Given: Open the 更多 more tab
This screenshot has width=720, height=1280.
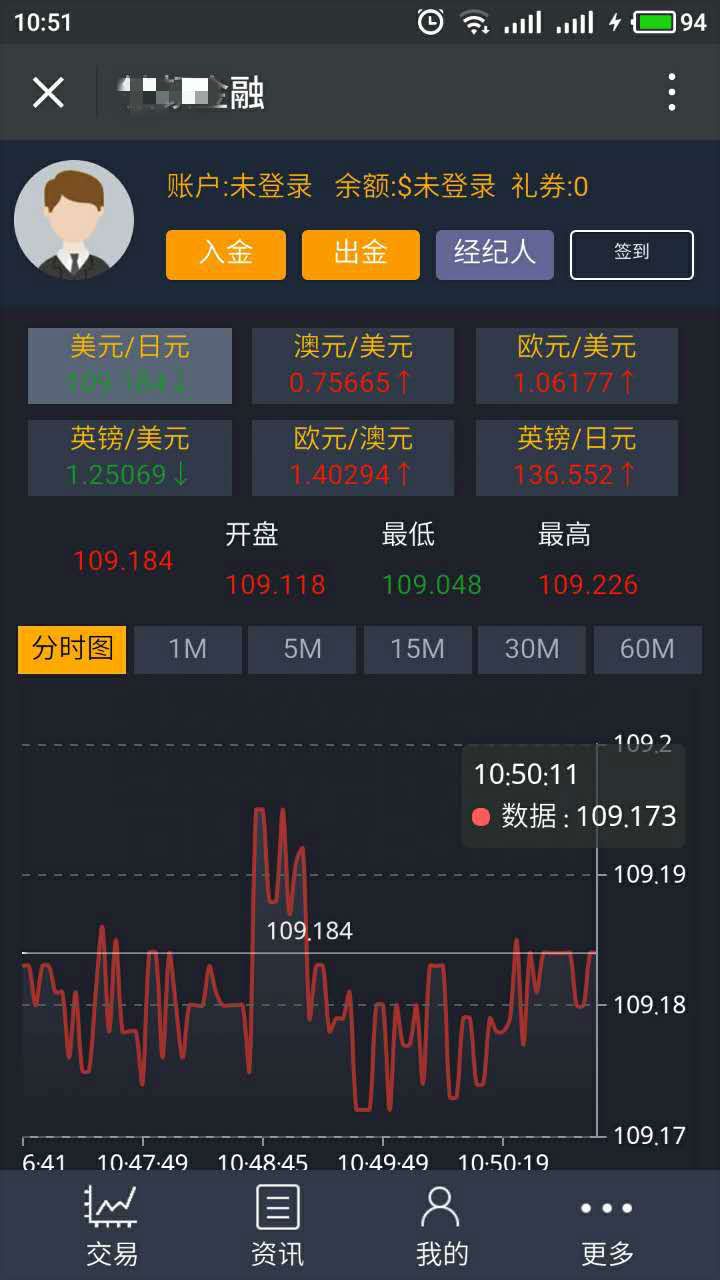Looking at the screenshot, I should (607, 1226).
